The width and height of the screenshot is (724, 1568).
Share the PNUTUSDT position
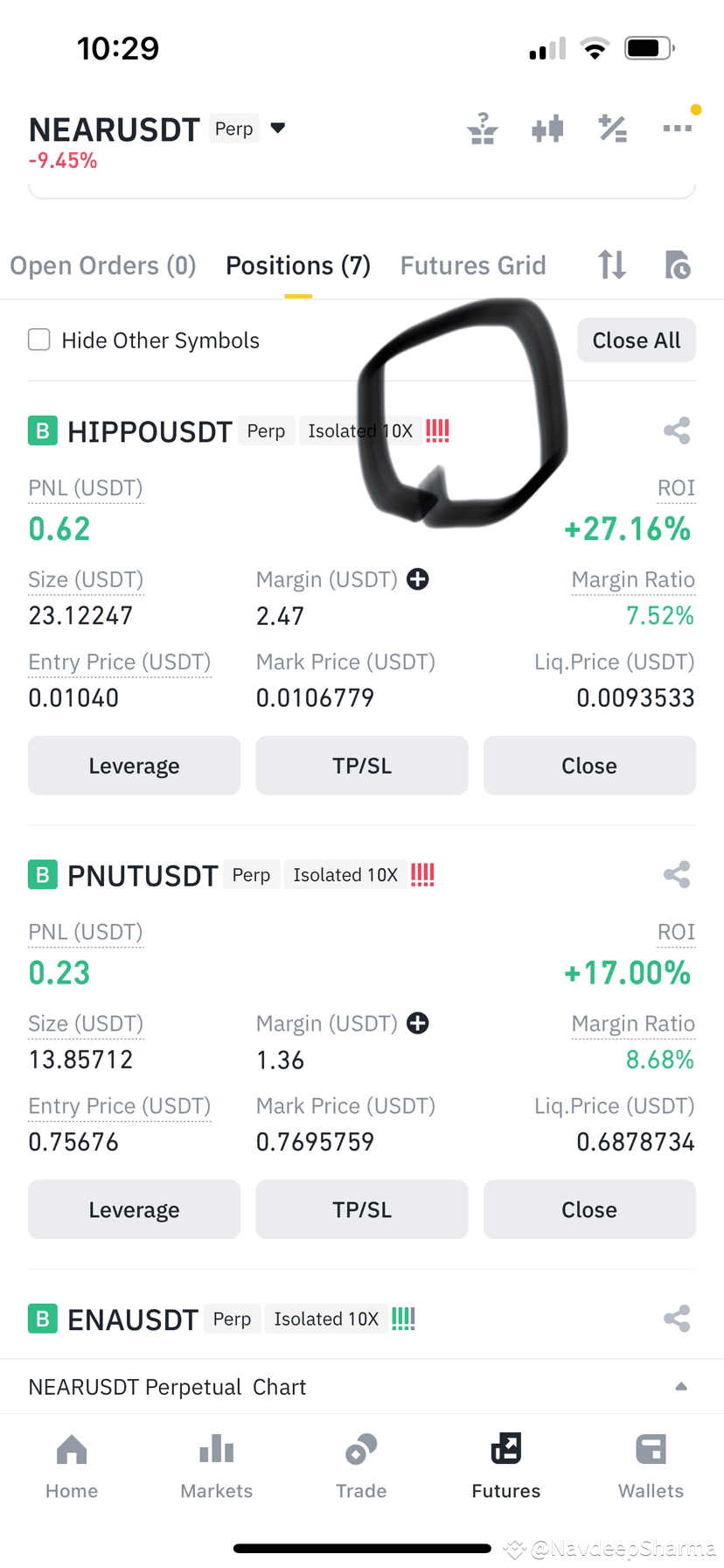click(x=676, y=874)
